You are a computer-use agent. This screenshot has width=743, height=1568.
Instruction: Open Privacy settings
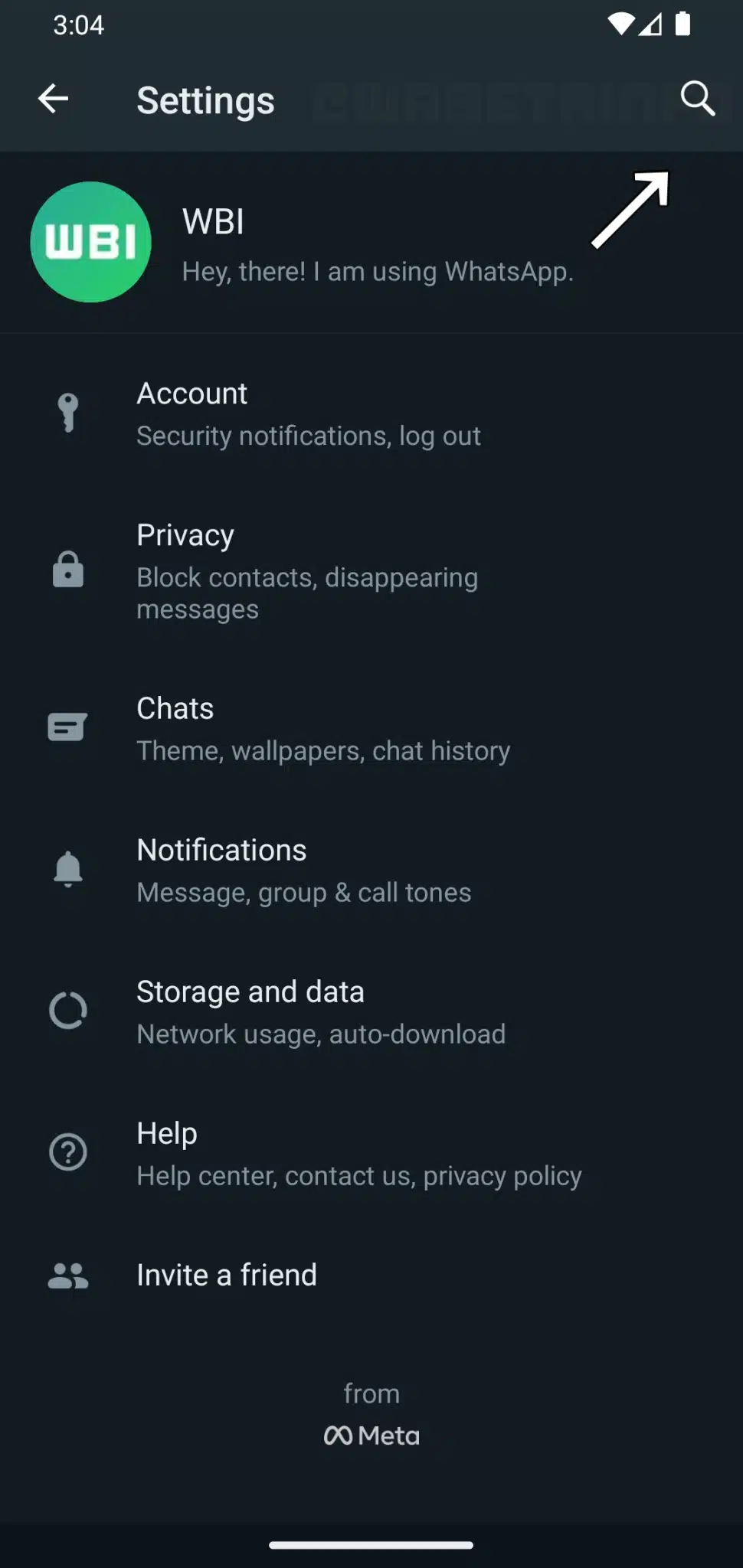306,570
